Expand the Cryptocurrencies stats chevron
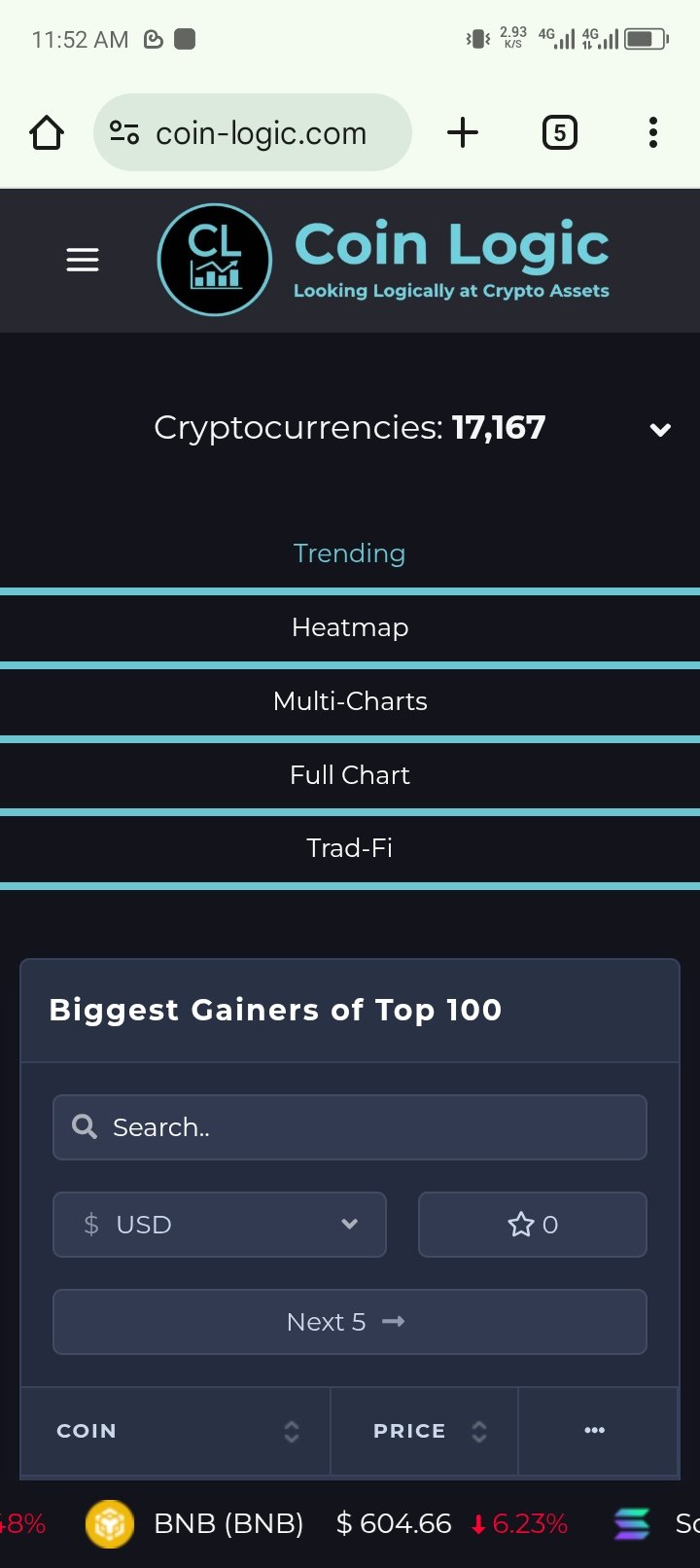 [660, 429]
